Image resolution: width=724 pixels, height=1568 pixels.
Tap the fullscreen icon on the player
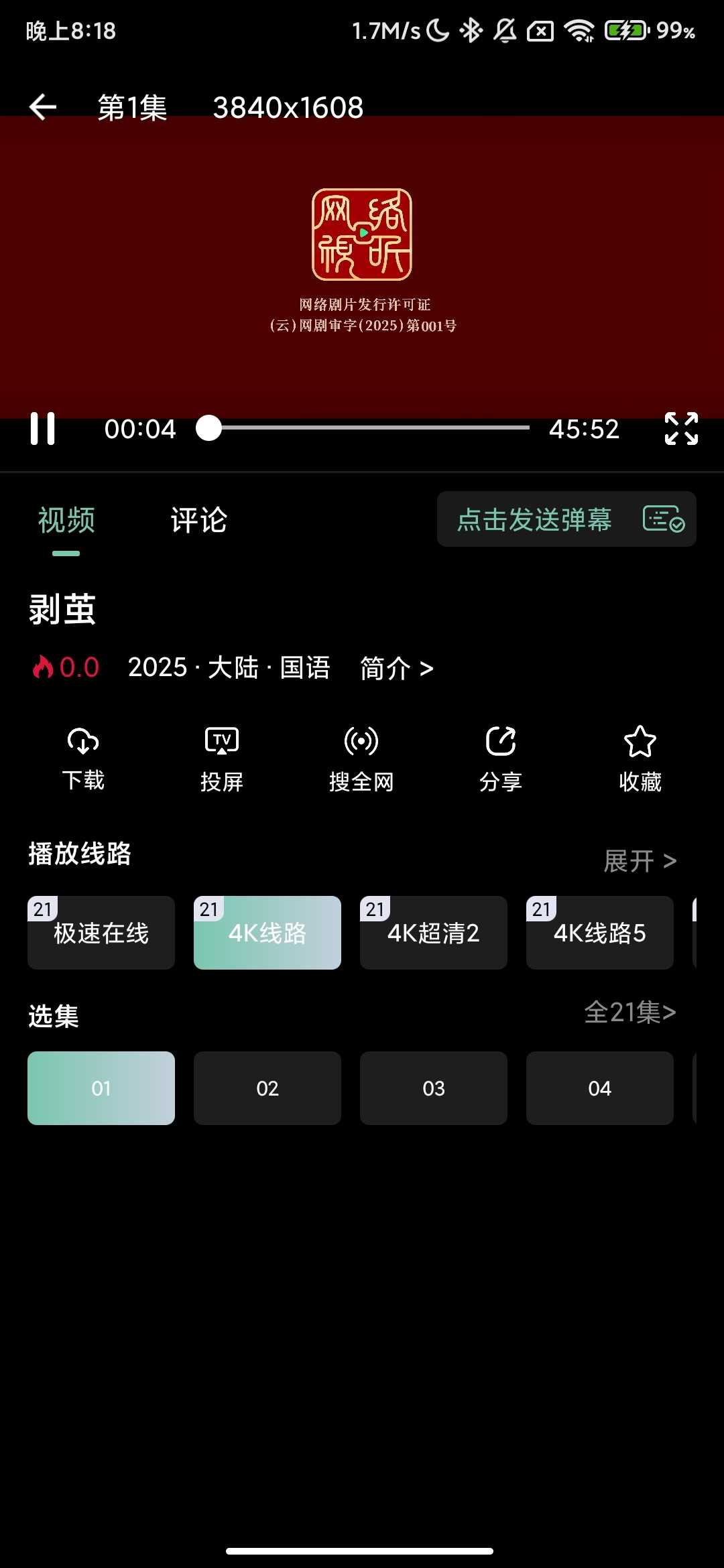680,429
